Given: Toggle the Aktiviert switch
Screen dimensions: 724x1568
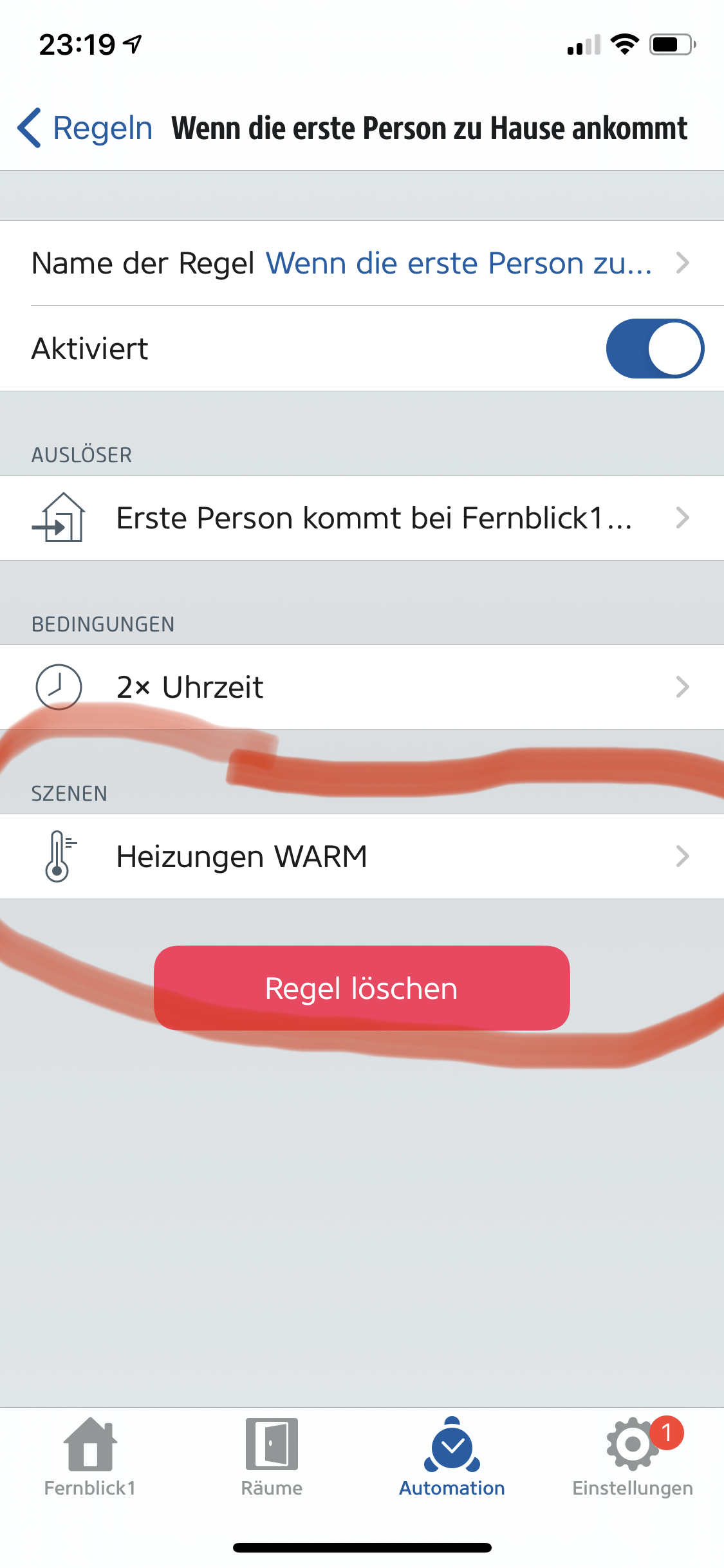Looking at the screenshot, I should pyautogui.click(x=654, y=348).
